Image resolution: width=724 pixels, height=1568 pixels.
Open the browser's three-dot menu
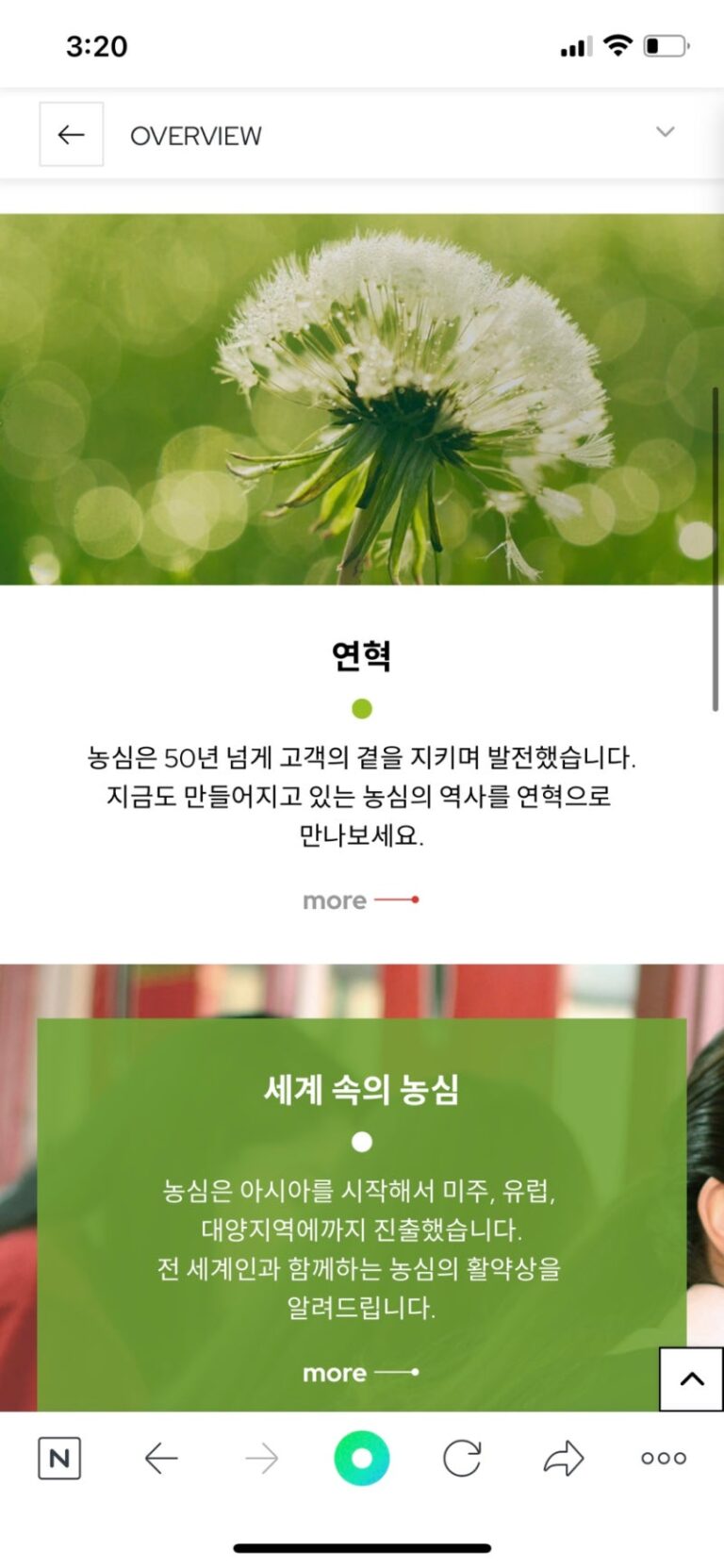[664, 1459]
